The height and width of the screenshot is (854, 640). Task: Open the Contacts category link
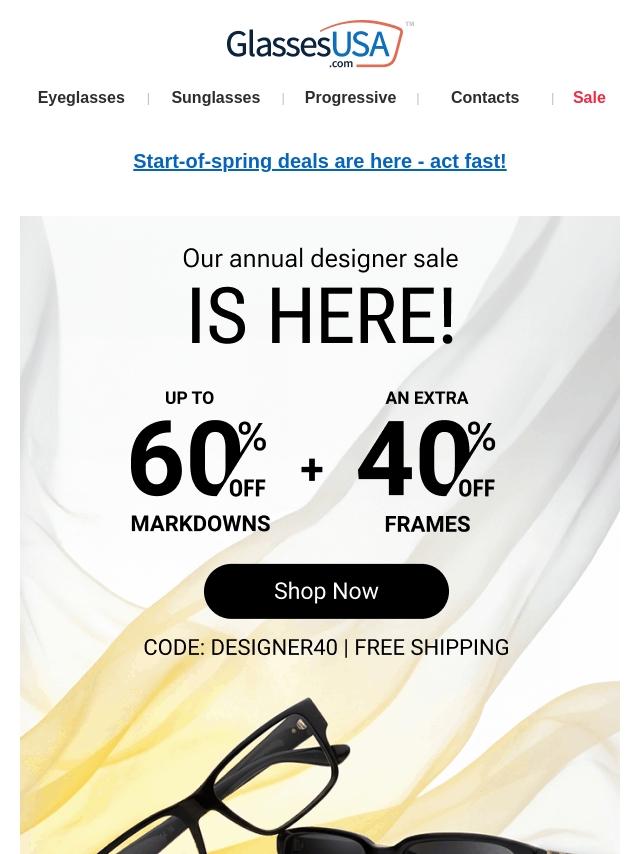485,97
